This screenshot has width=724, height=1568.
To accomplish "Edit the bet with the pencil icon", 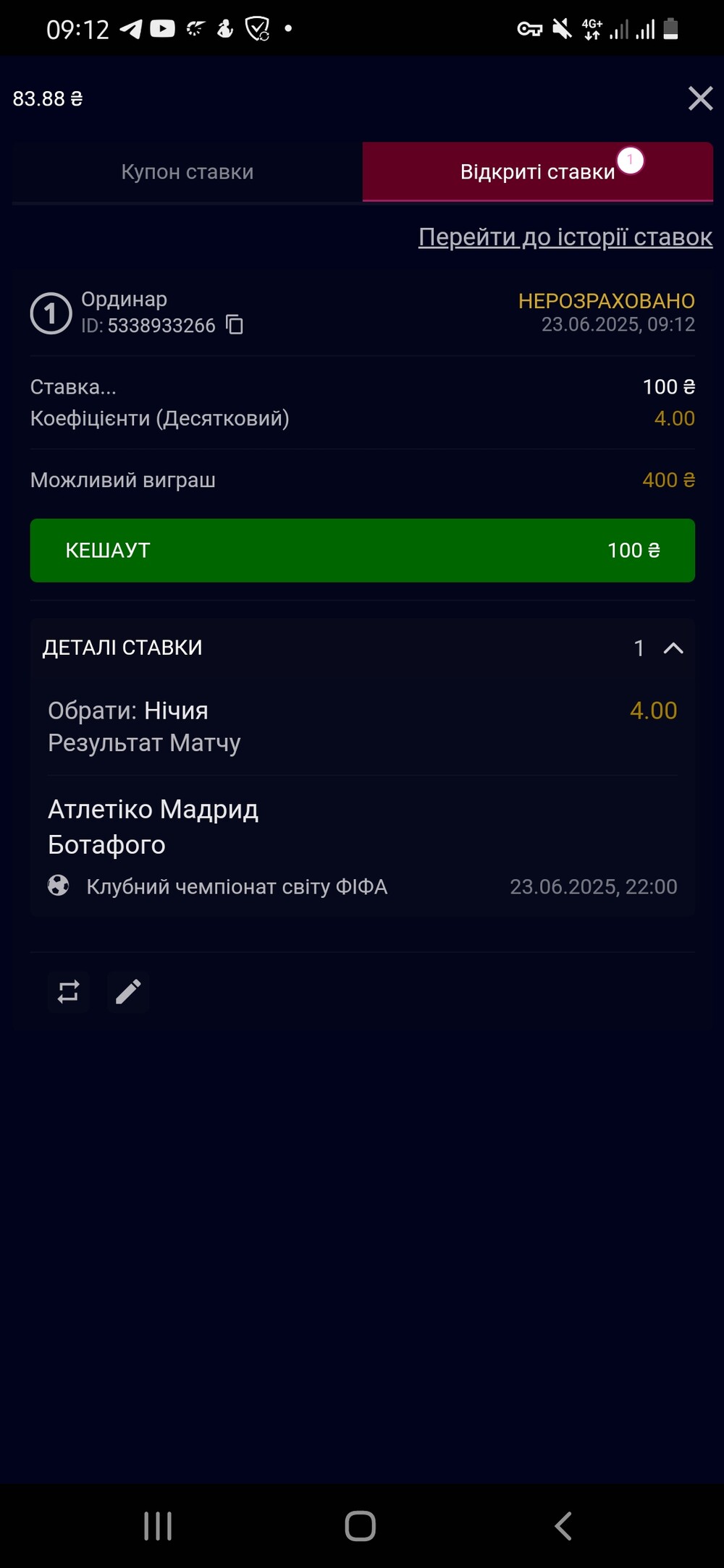I will pos(128,991).
